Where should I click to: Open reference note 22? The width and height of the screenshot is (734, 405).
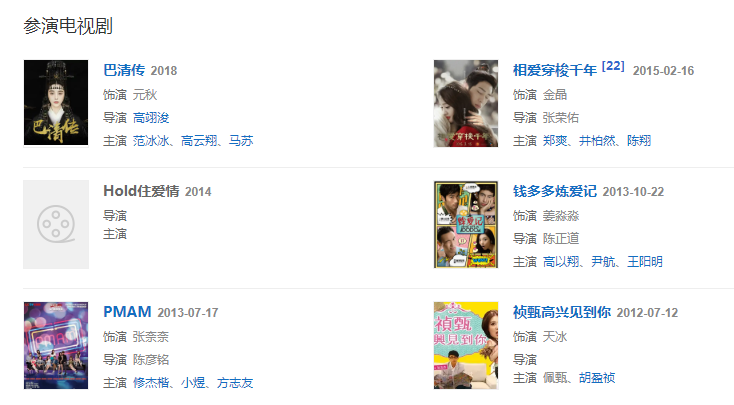click(613, 67)
